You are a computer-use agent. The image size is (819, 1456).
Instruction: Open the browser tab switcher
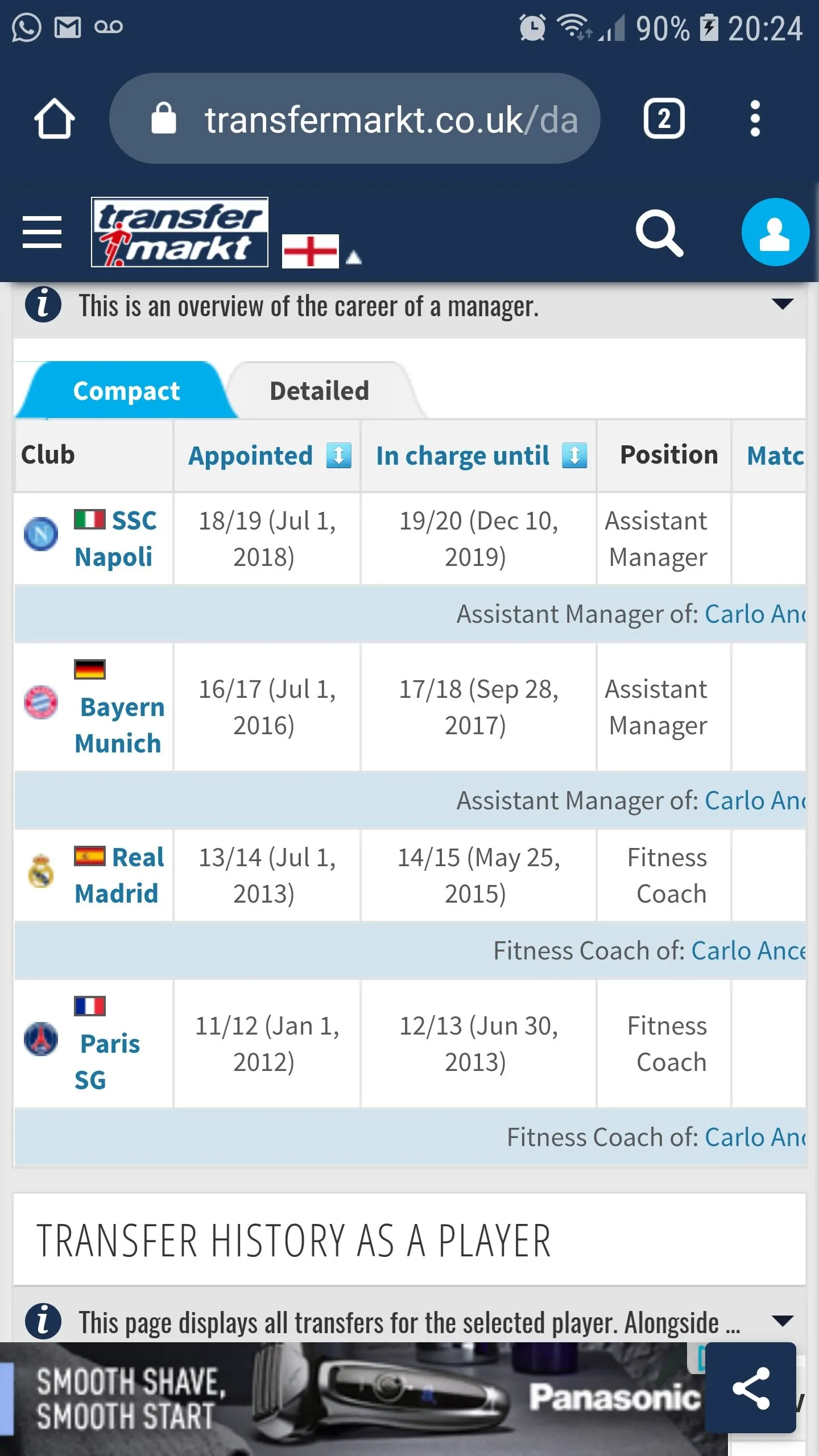coord(663,119)
